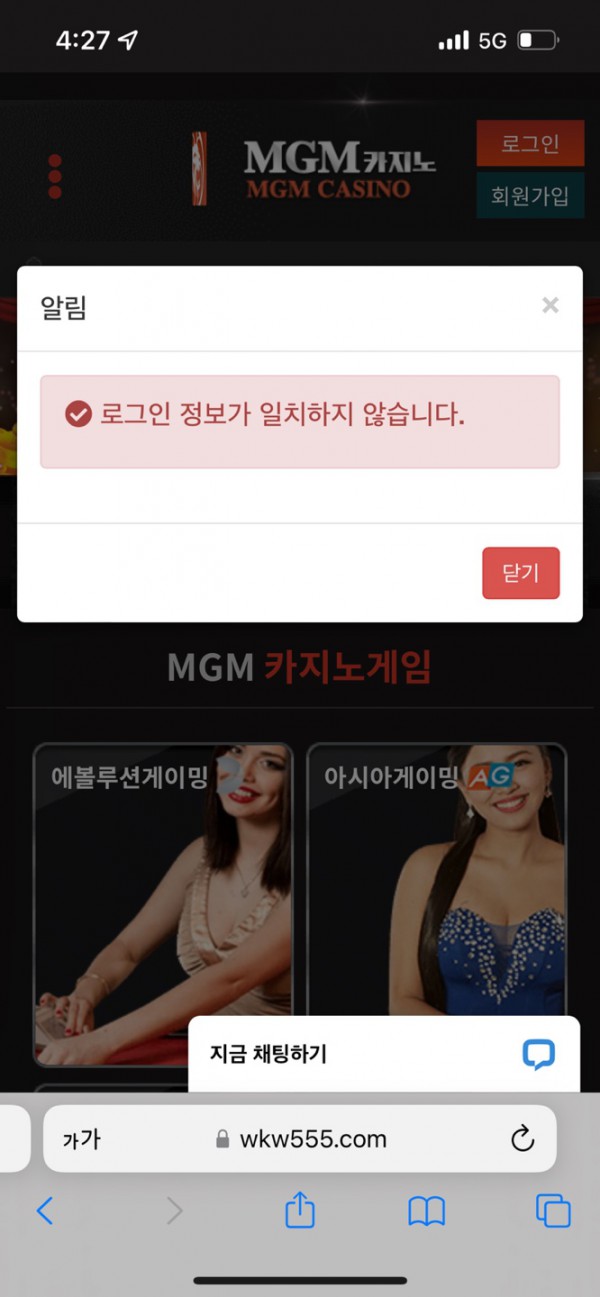Reload the page in Safari

point(522,1139)
